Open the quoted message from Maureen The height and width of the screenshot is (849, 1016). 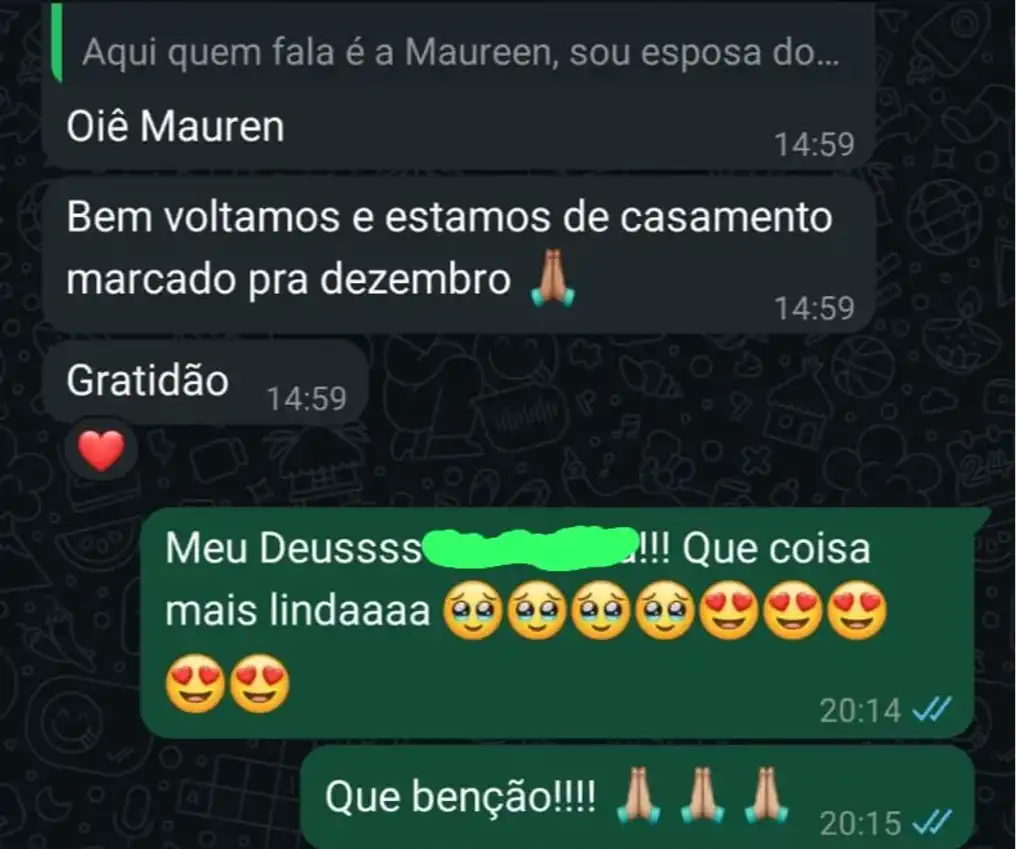460,52
